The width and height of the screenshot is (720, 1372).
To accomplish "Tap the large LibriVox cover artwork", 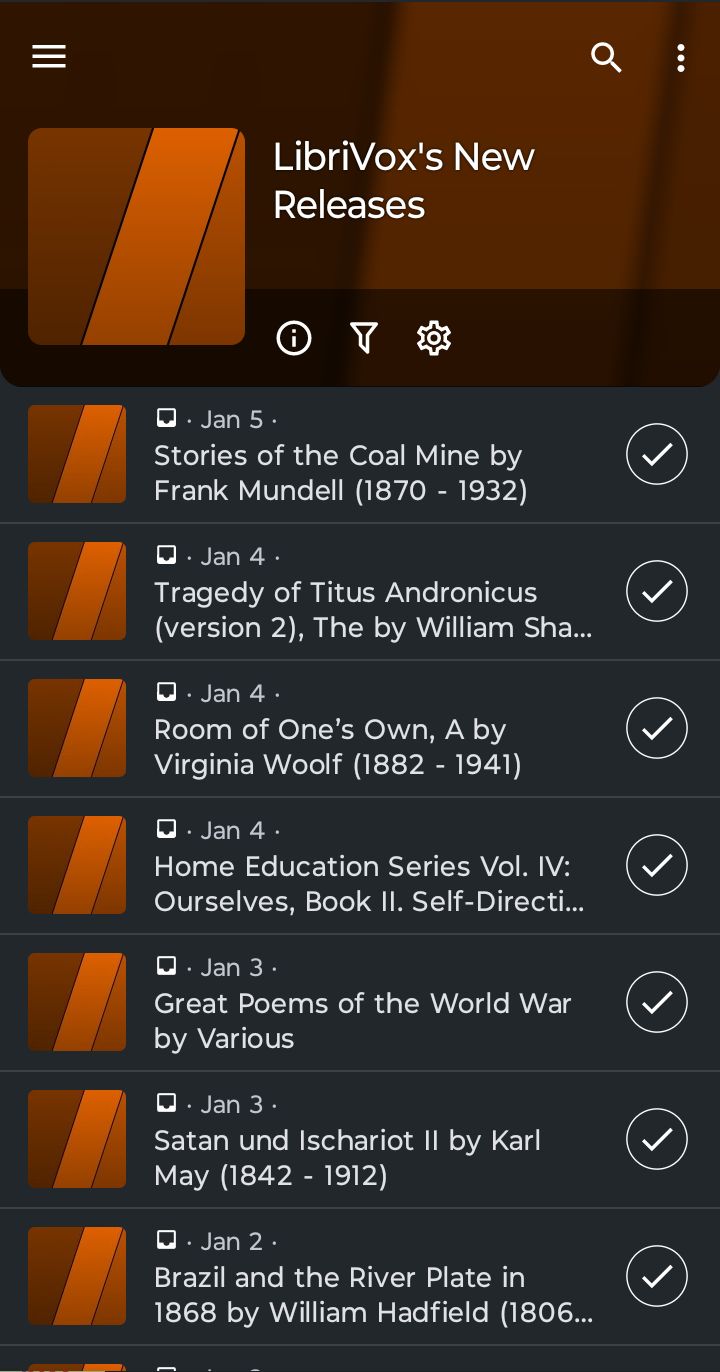I will coord(136,236).
